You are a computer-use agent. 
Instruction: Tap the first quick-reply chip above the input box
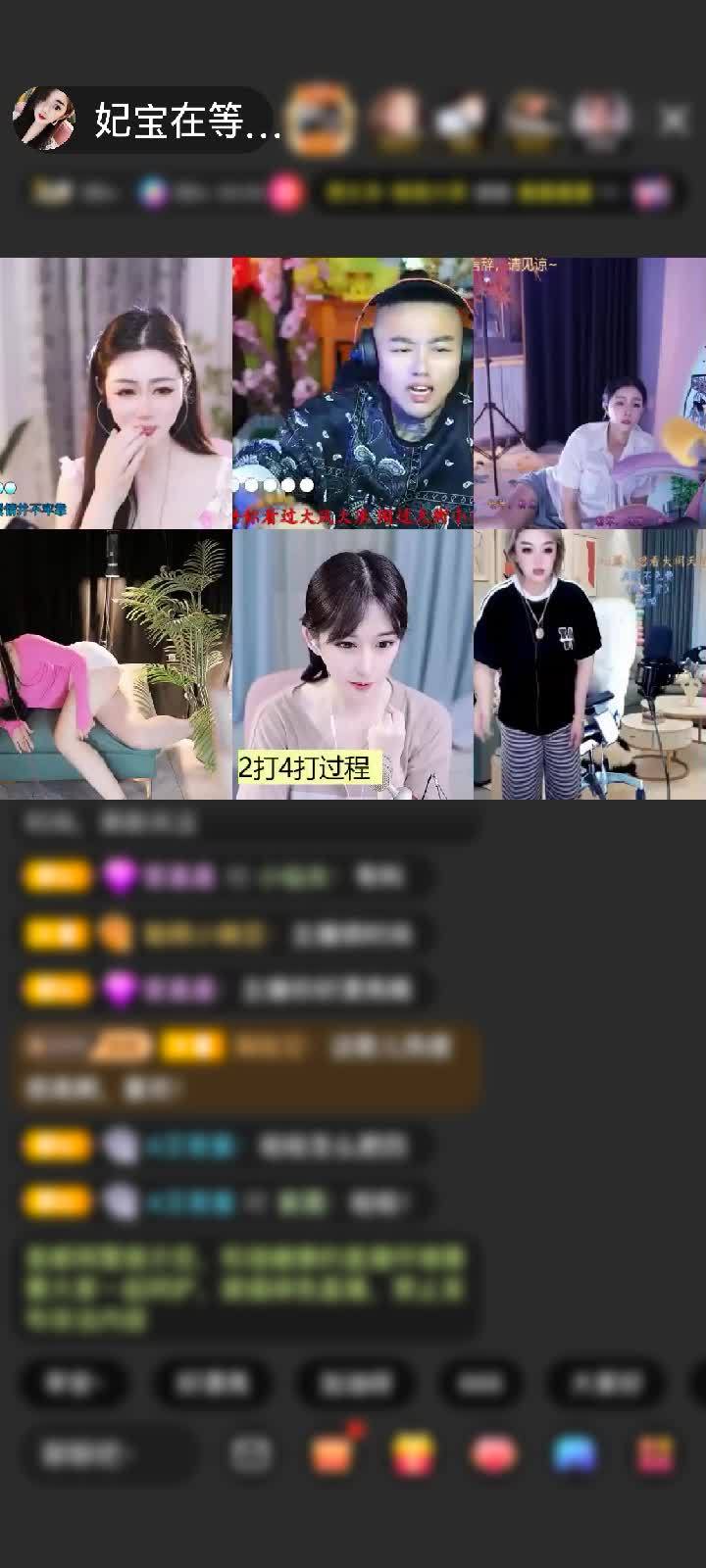[73, 1383]
